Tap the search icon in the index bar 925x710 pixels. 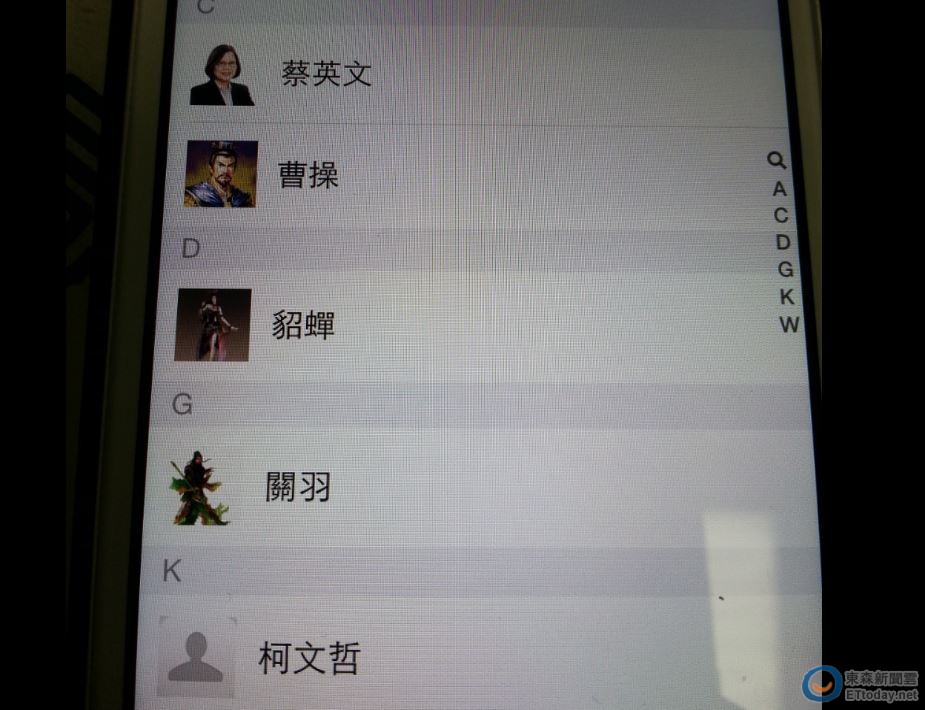coord(776,160)
